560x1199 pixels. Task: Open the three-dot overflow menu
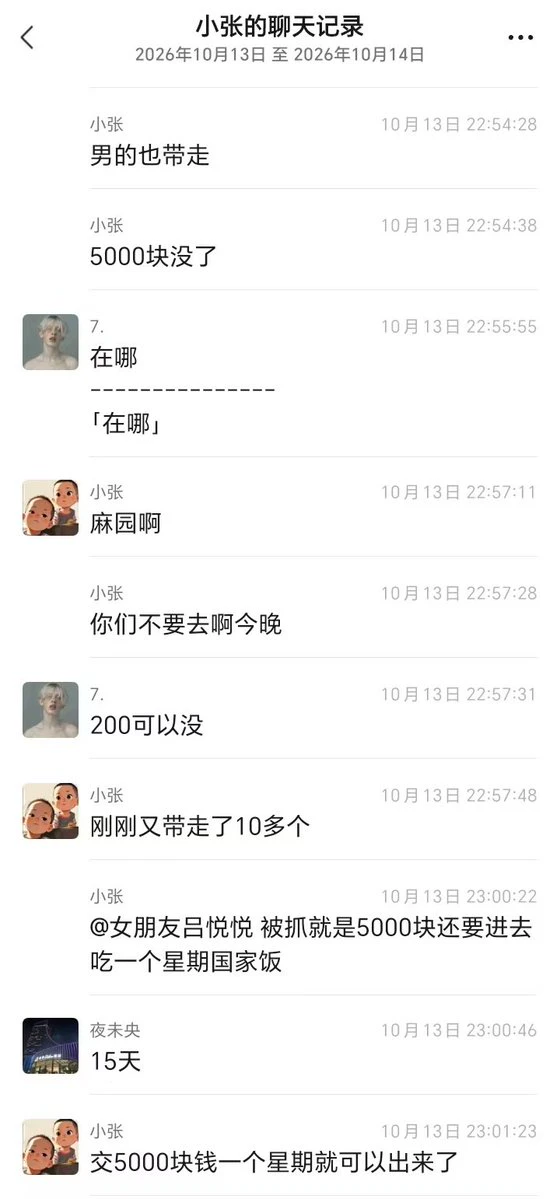[x=521, y=37]
